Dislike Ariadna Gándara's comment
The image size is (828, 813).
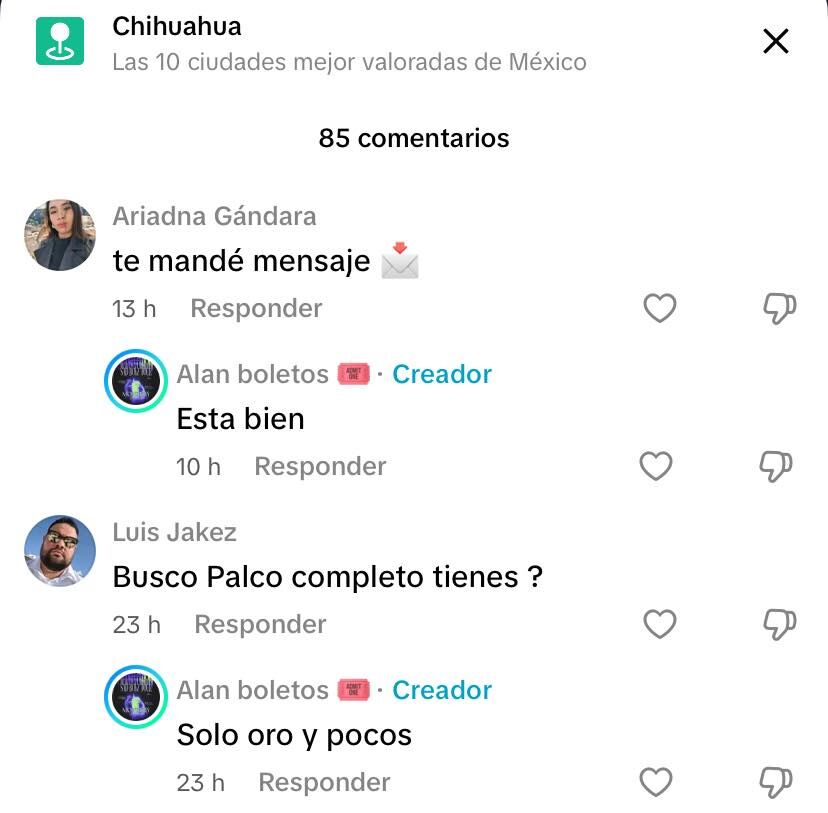pos(779,308)
